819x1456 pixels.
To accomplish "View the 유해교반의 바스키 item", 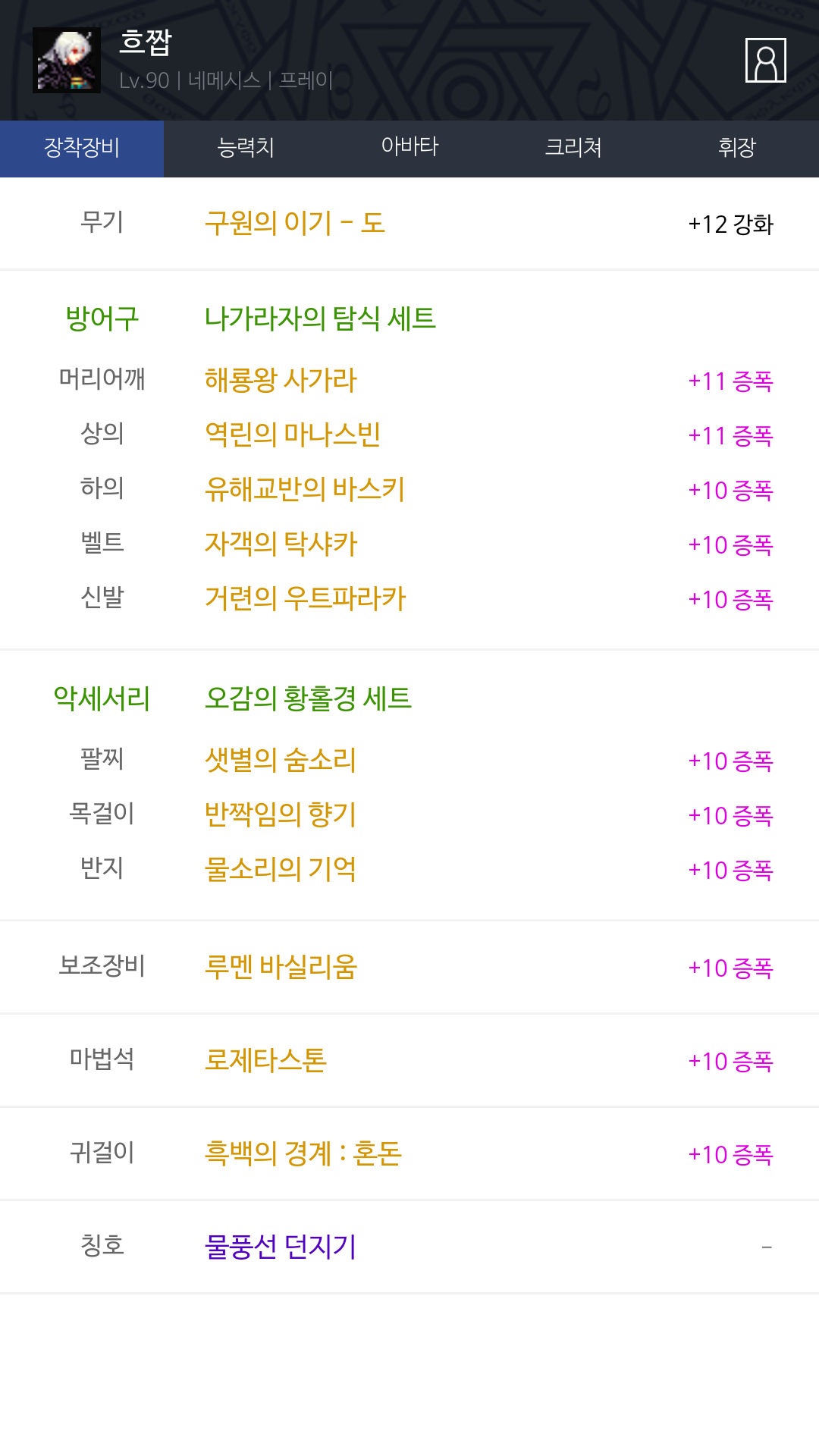I will [x=305, y=489].
